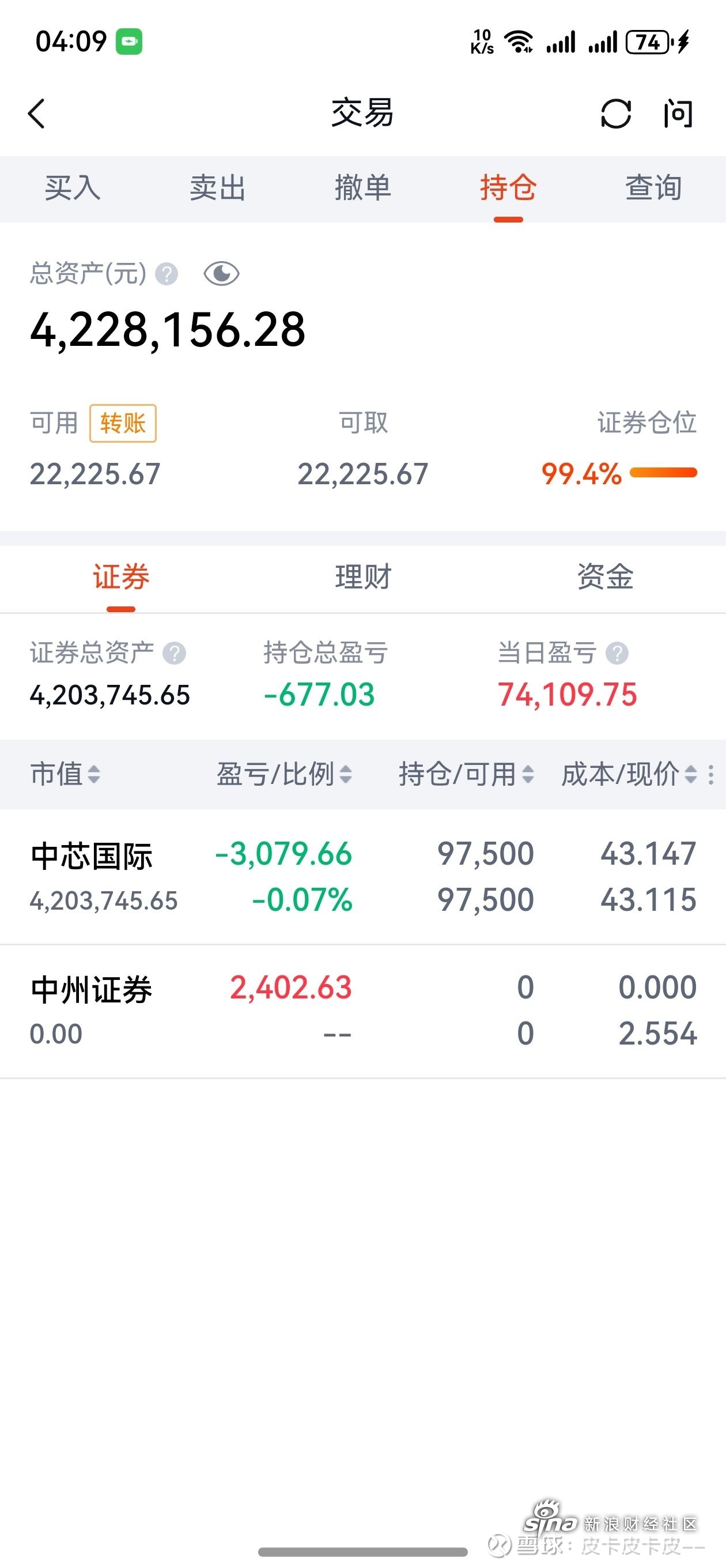Go back from the 交易 screen
Viewport: 726px width, 1568px height.
point(36,114)
